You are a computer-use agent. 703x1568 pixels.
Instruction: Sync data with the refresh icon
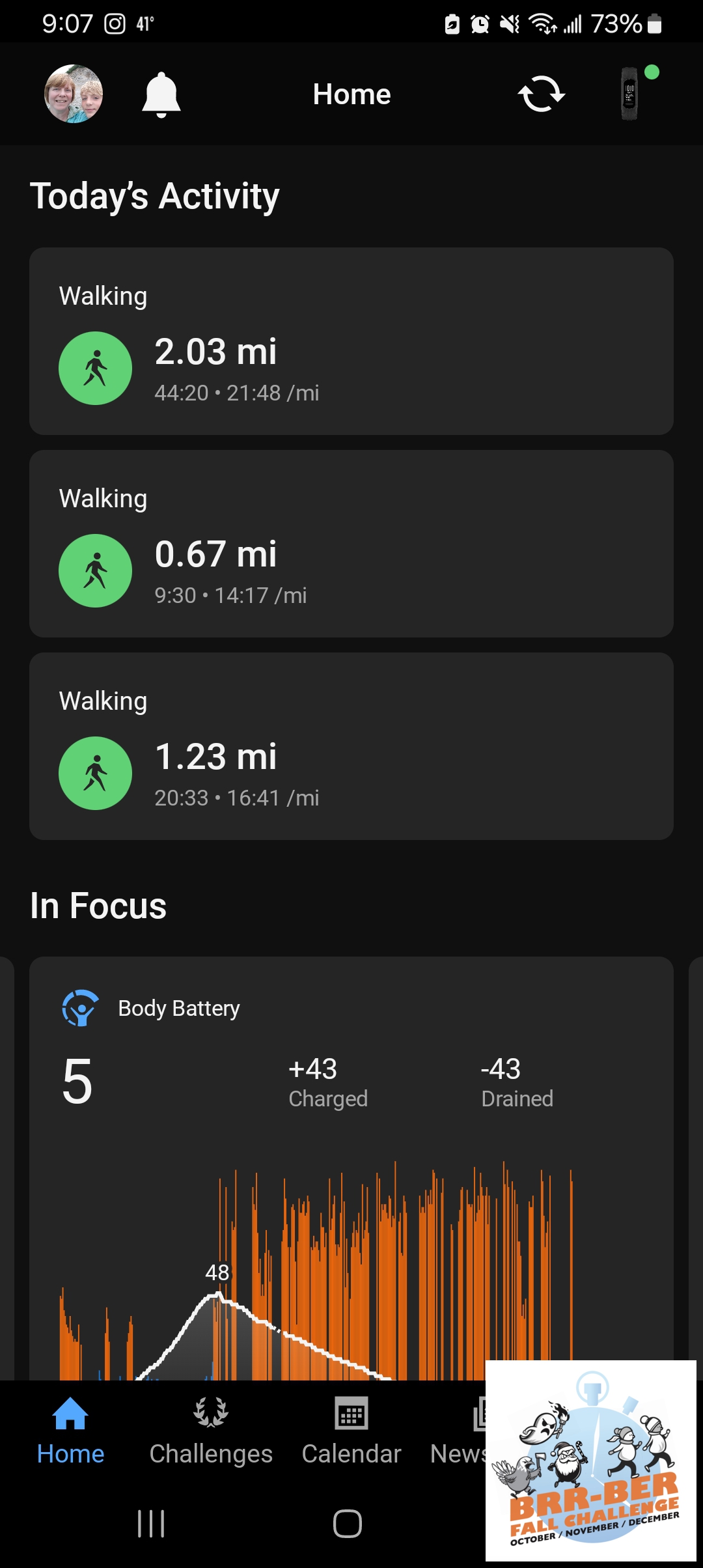click(542, 94)
